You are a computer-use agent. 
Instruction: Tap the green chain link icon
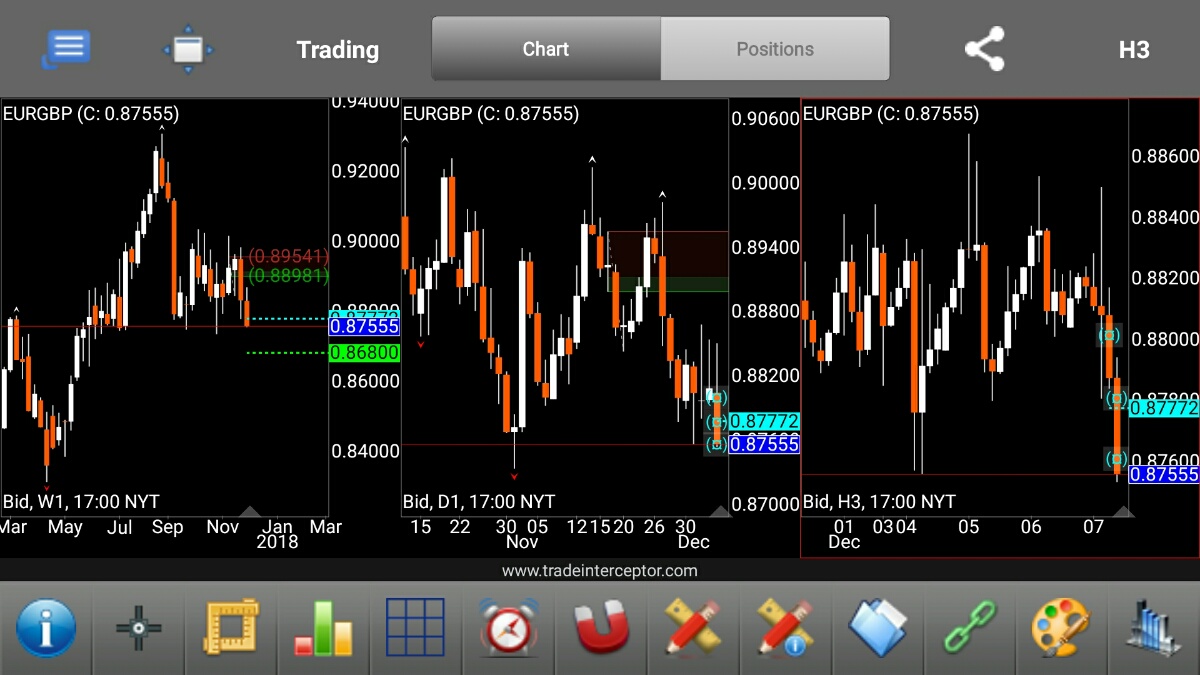(x=970, y=629)
